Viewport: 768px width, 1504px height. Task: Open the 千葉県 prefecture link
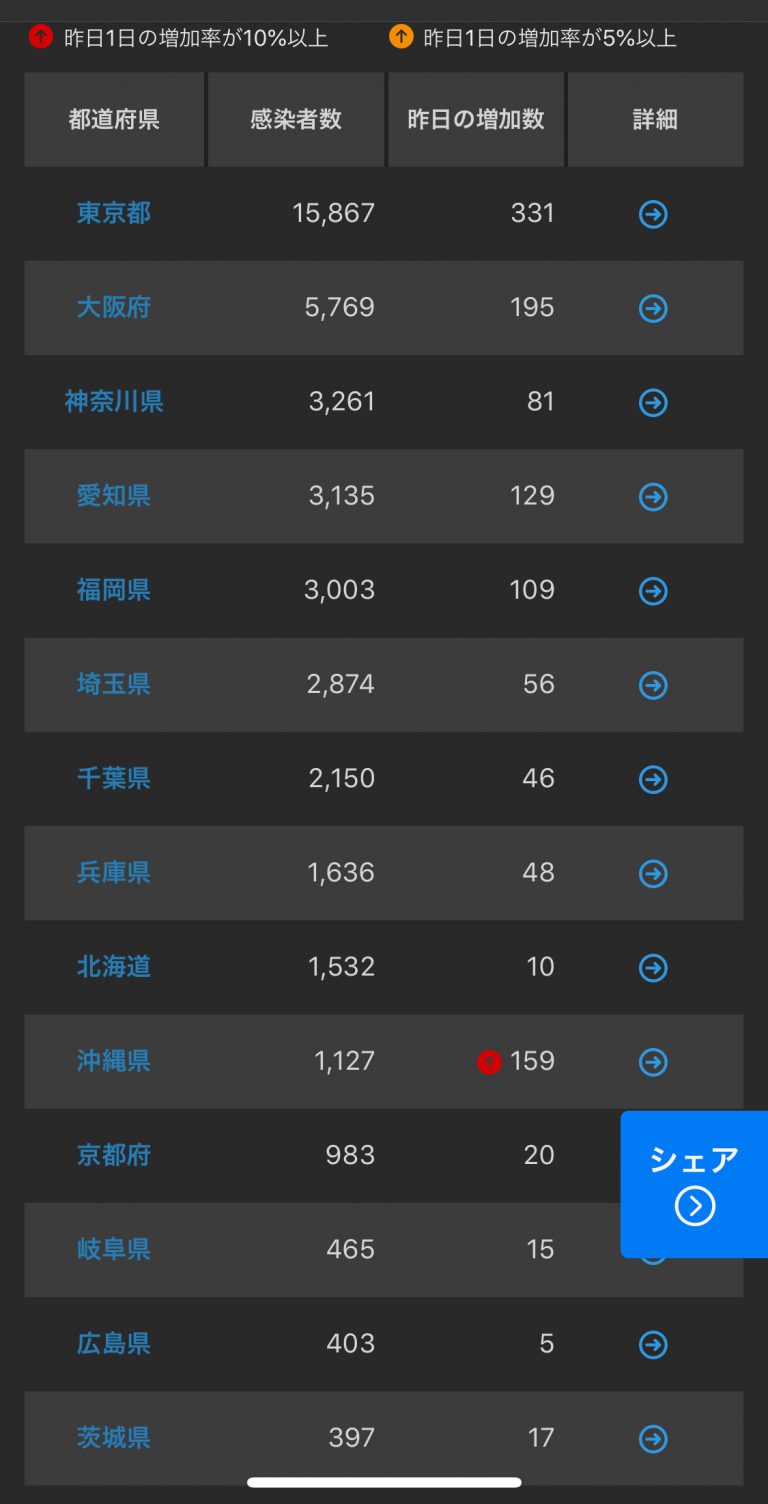114,778
